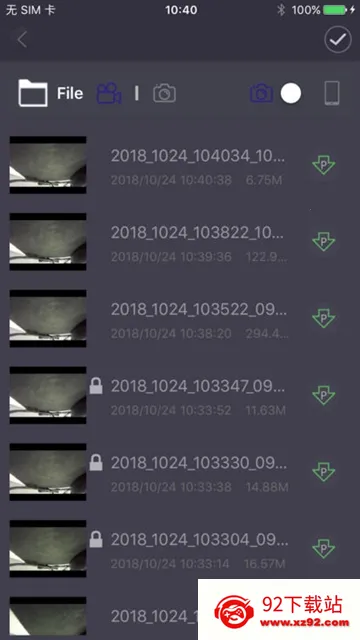This screenshot has height=640, width=360.
Task: Tap the checkmark select button
Action: [x=338, y=40]
